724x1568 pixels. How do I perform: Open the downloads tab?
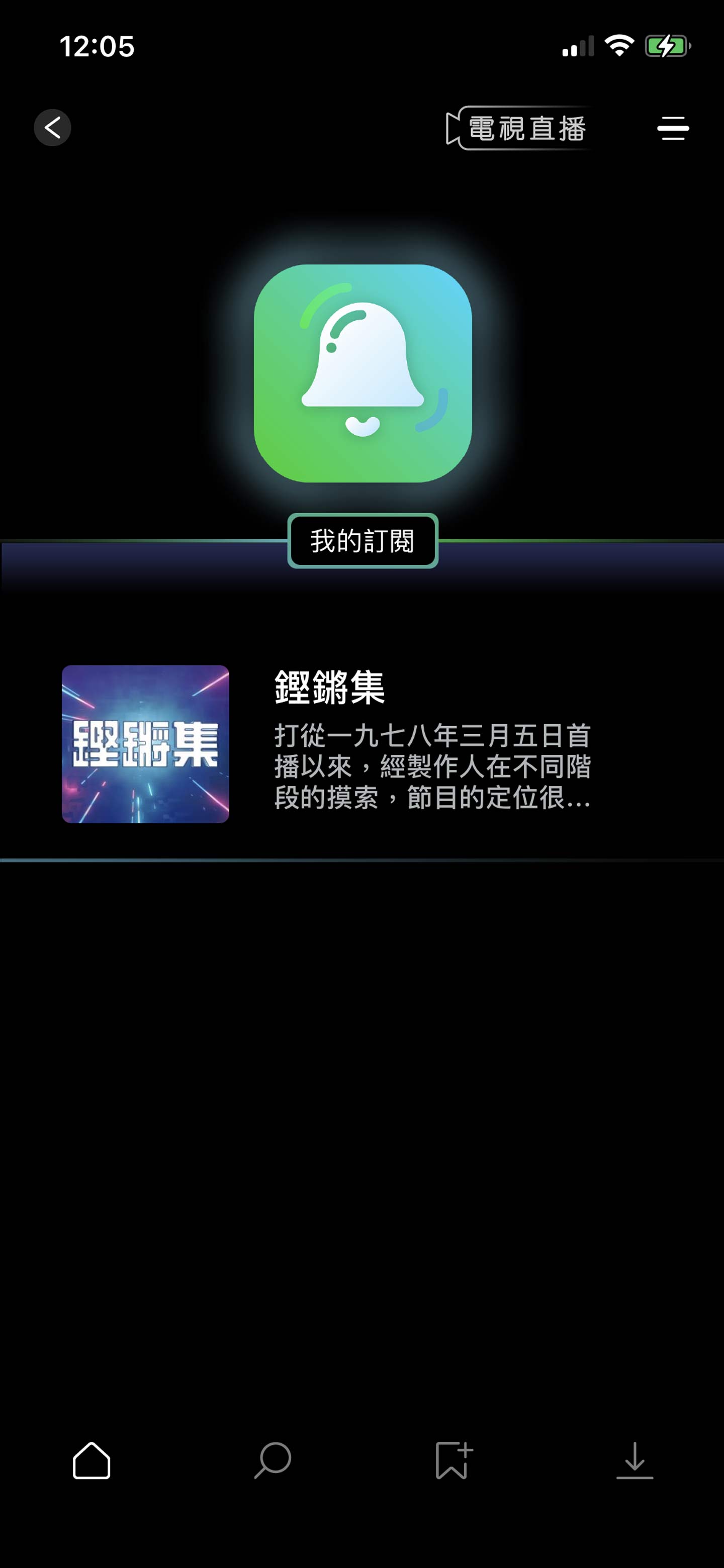click(x=635, y=1460)
